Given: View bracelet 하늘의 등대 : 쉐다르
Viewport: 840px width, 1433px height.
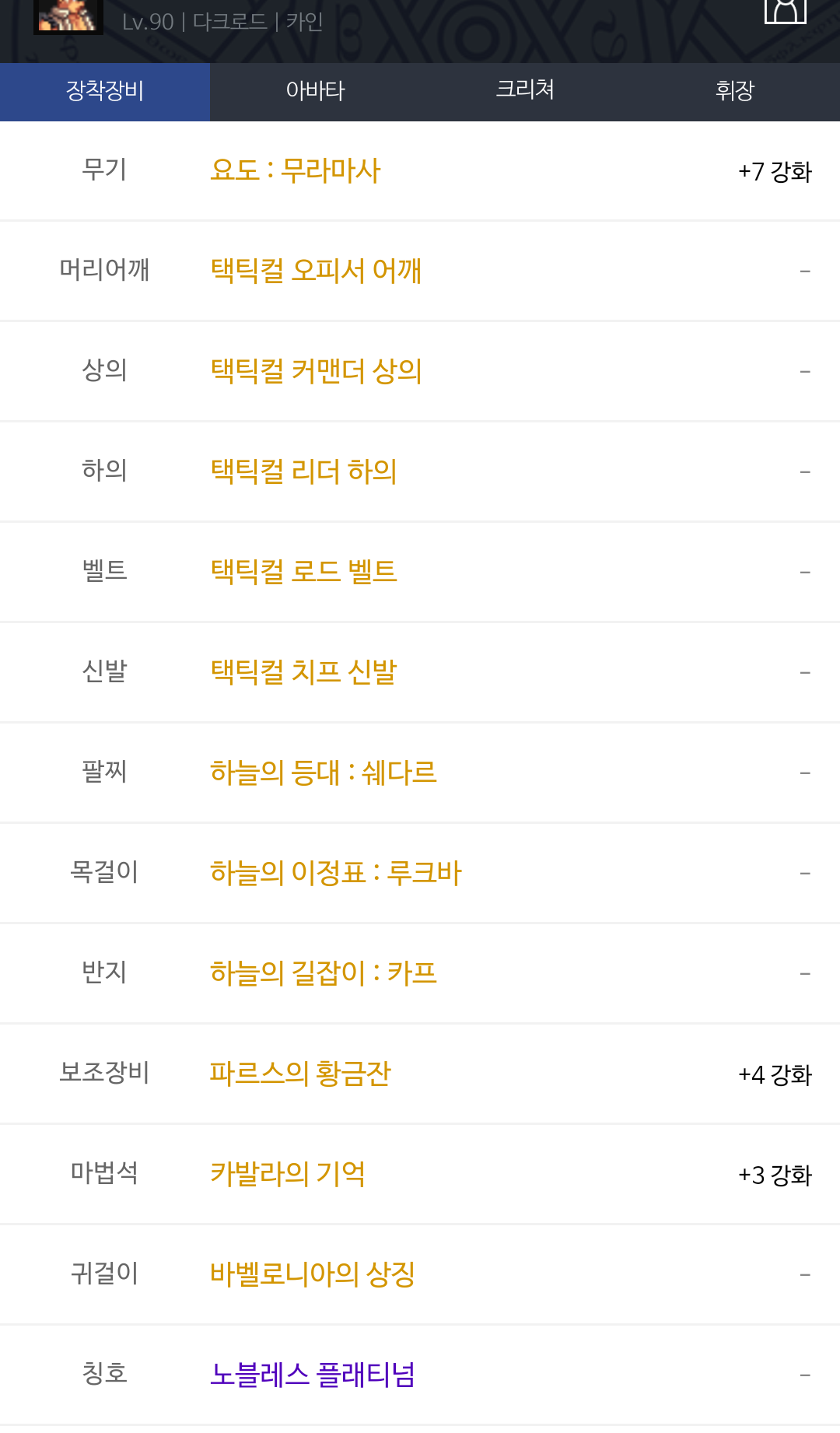Looking at the screenshot, I should pyautogui.click(x=324, y=773).
